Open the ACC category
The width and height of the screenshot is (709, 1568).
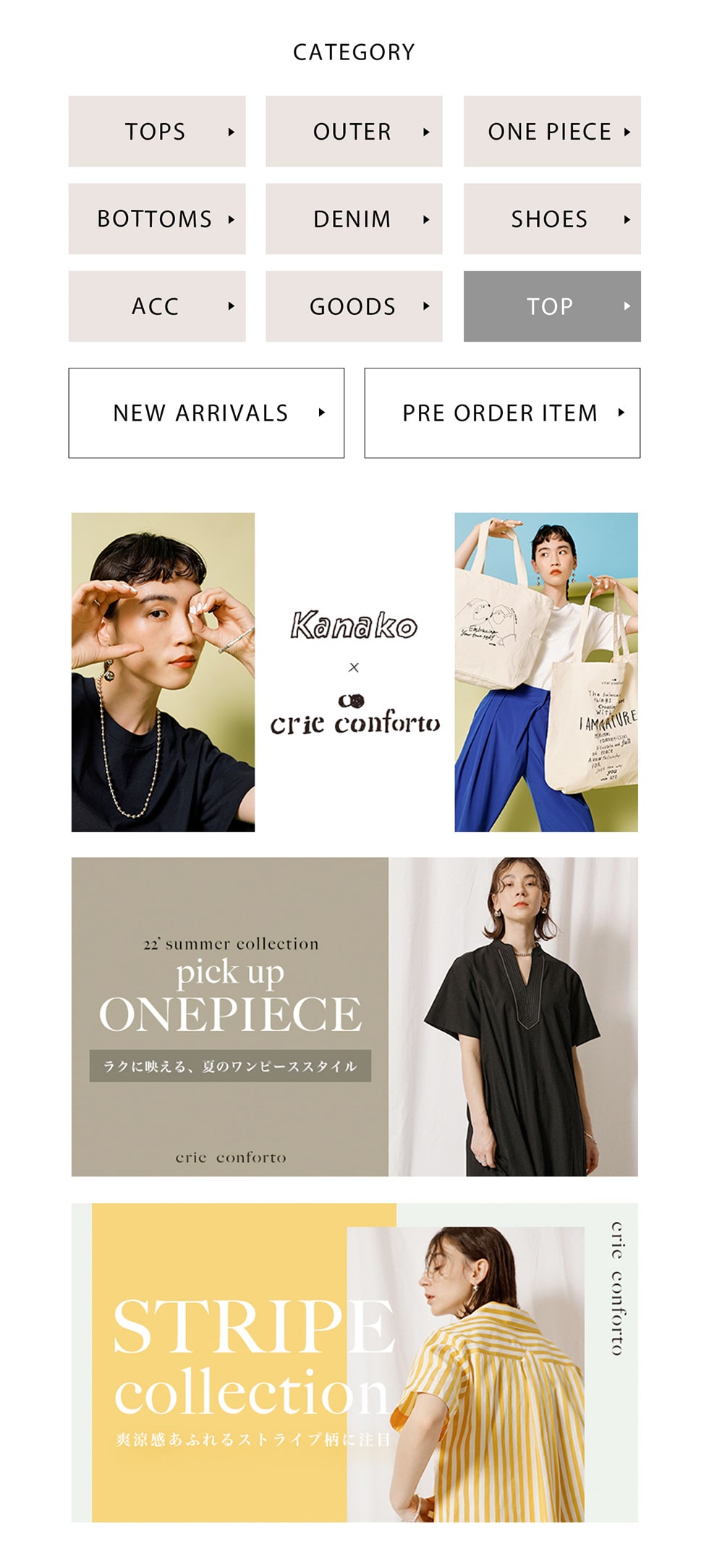[x=157, y=306]
